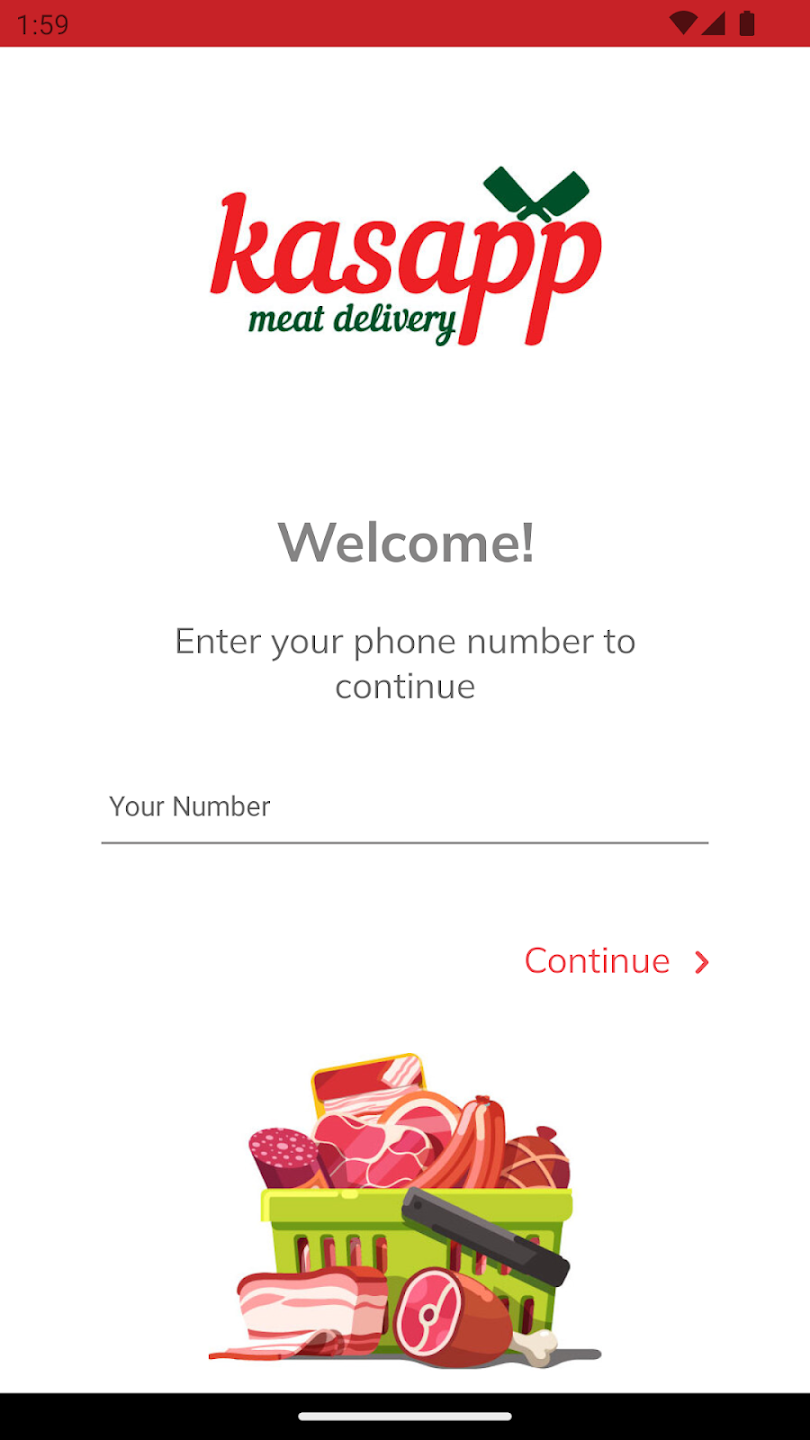Tap the chevron arrow next to Continue

(x=700, y=961)
